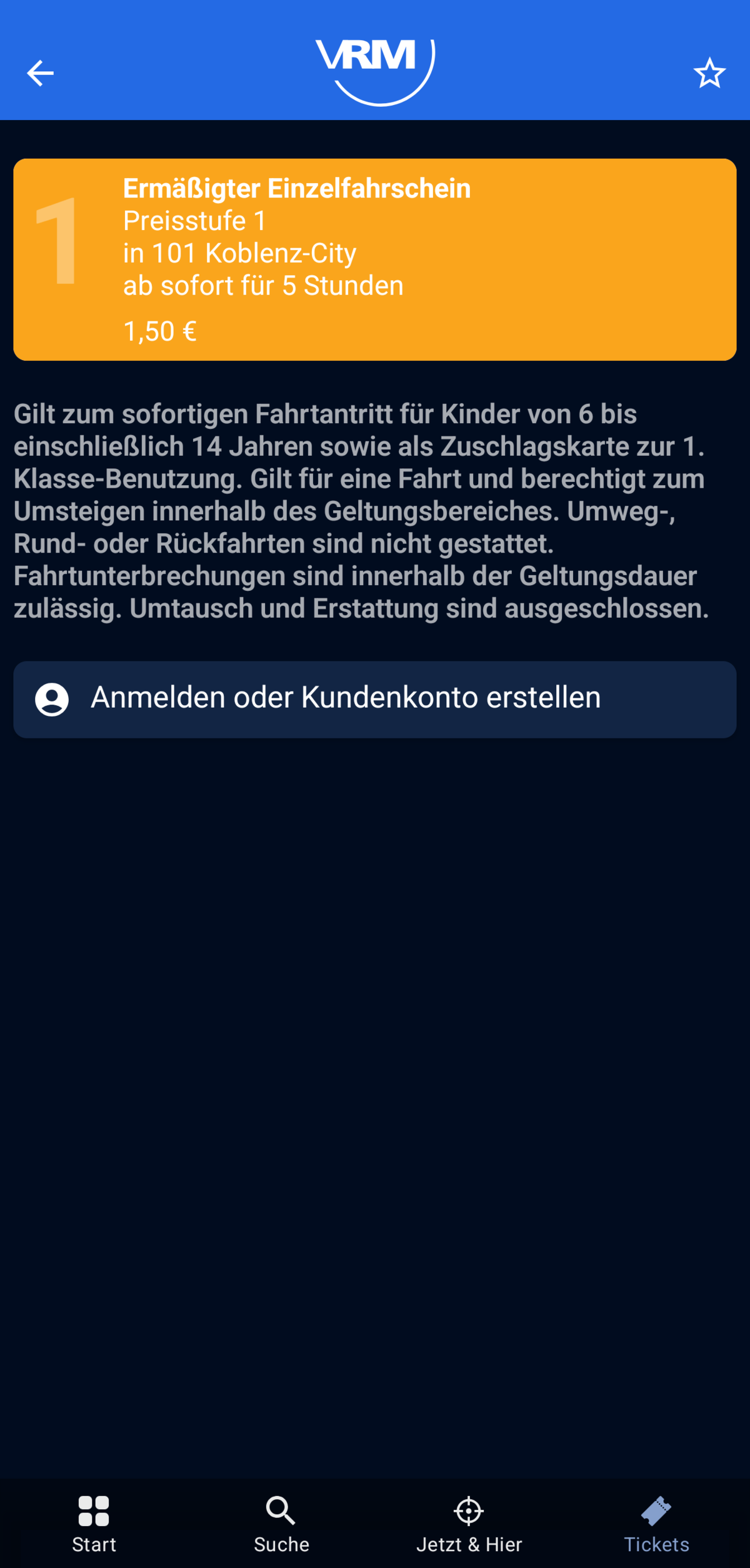Go to the Jetzt & Hier tab

469,1524
